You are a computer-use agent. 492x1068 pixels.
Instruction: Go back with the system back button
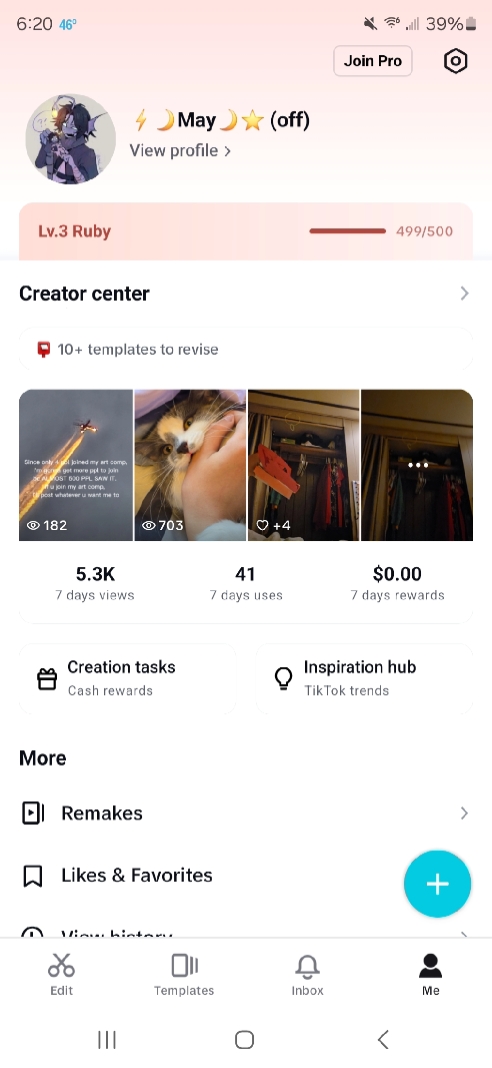pos(383,1039)
